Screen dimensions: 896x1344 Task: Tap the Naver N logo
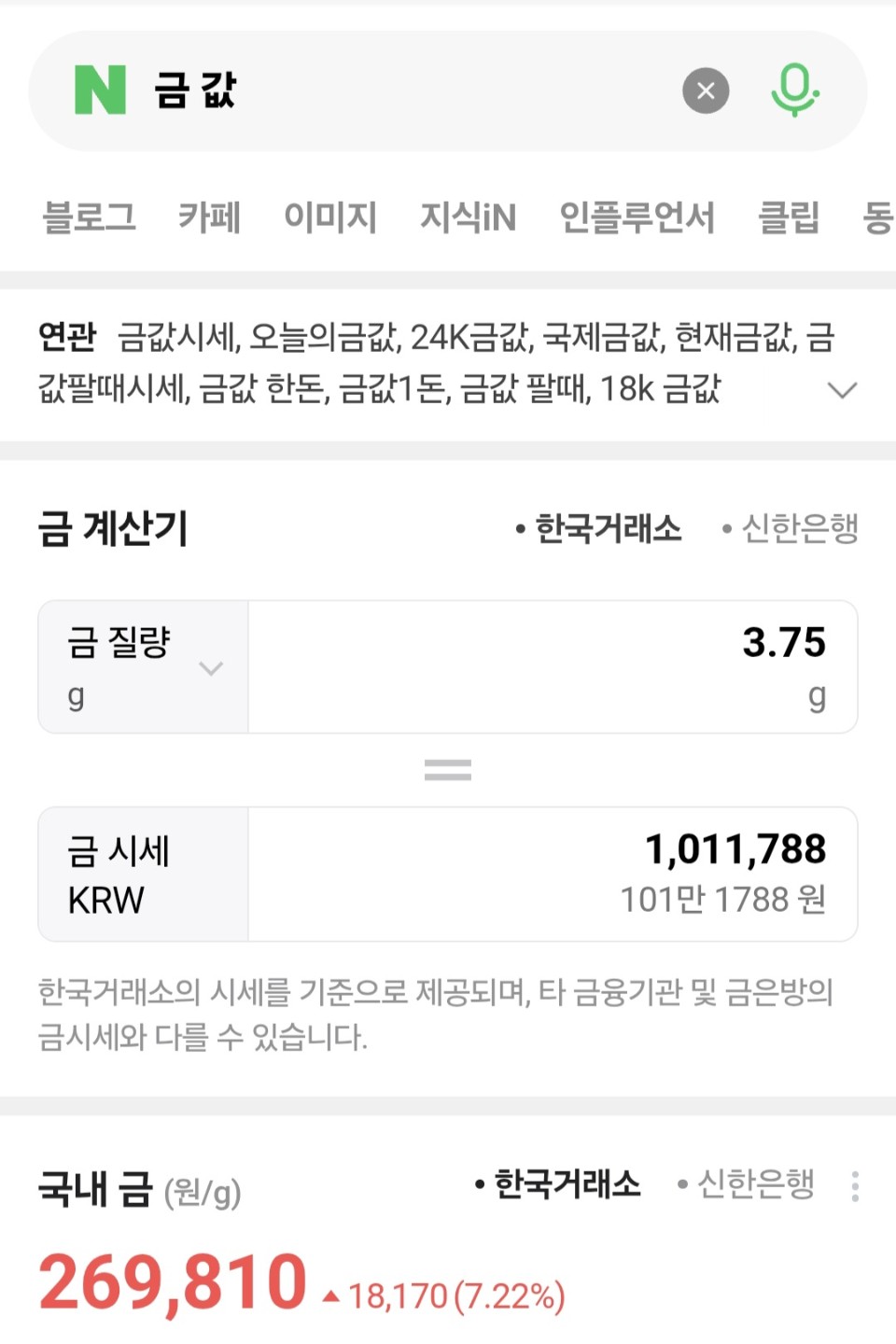(x=101, y=91)
